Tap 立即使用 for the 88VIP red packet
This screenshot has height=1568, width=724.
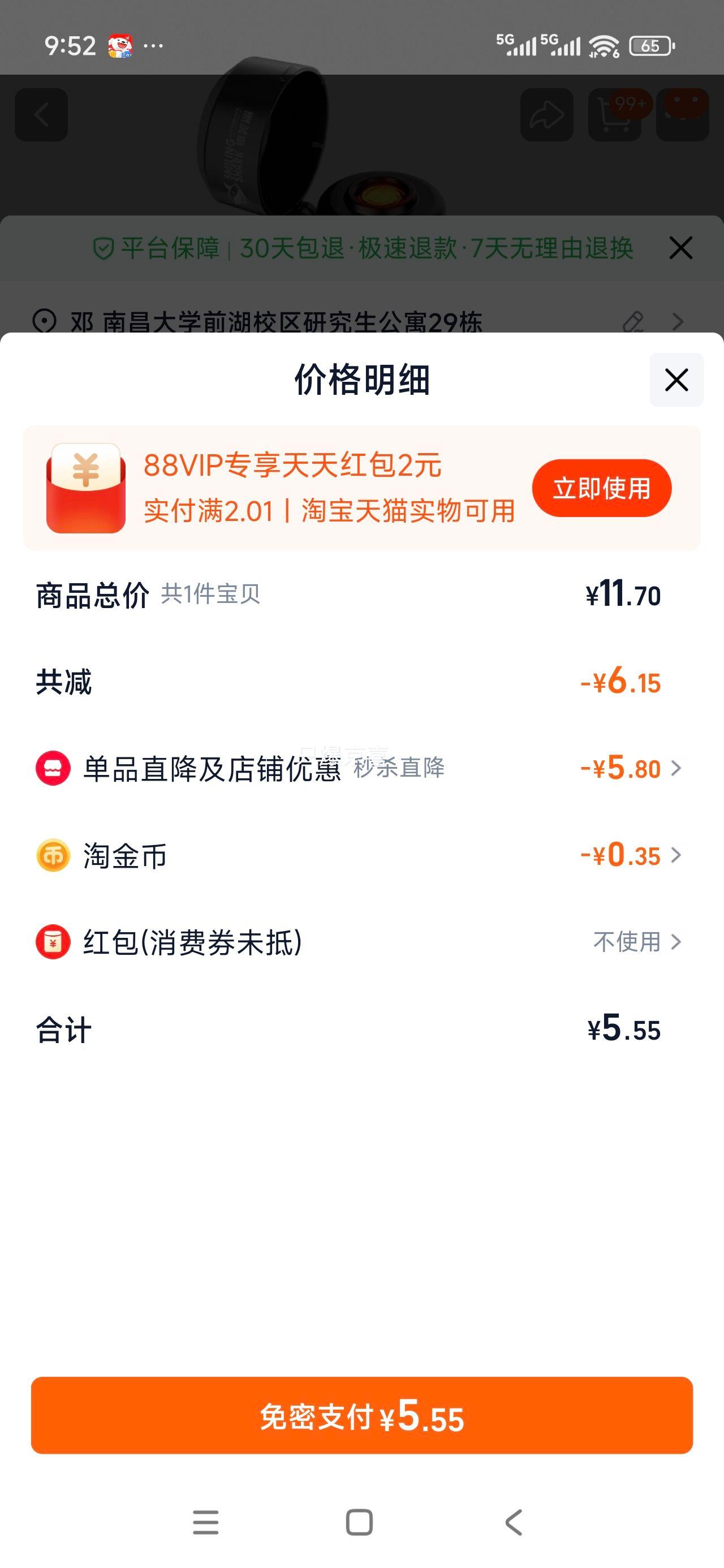pos(602,488)
